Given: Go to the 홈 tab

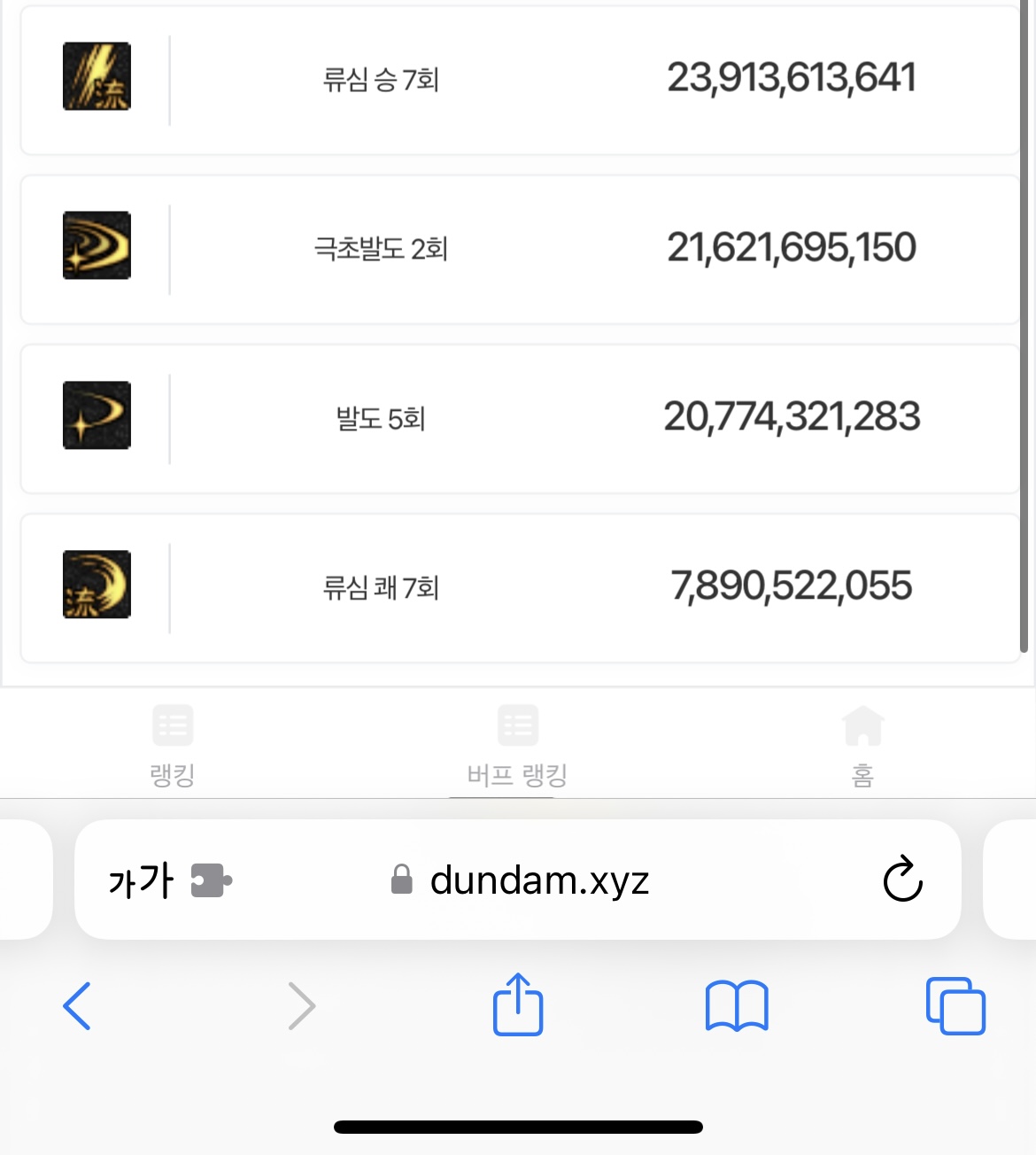Looking at the screenshot, I should coord(862,746).
